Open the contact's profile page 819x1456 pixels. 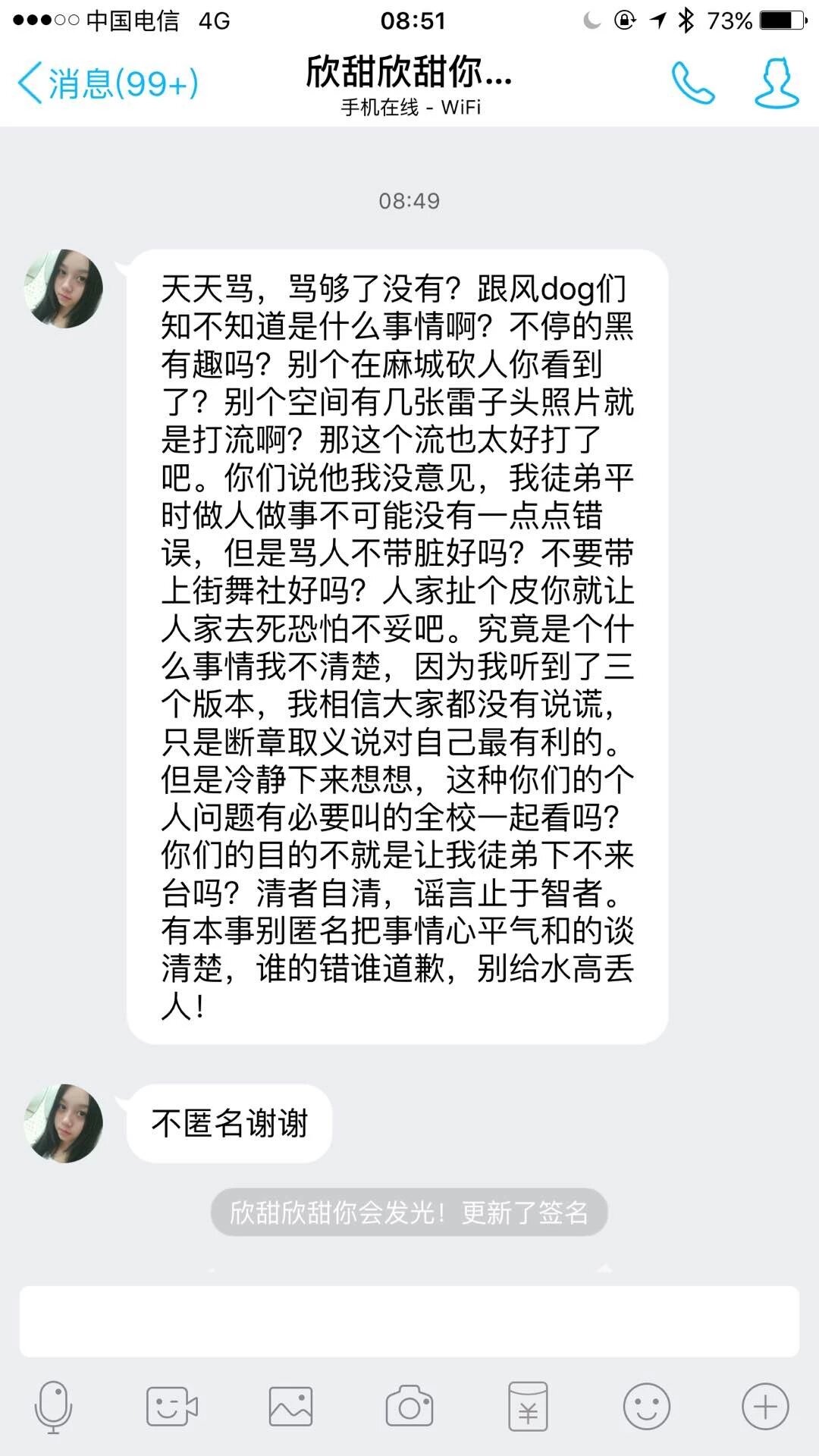click(x=777, y=83)
